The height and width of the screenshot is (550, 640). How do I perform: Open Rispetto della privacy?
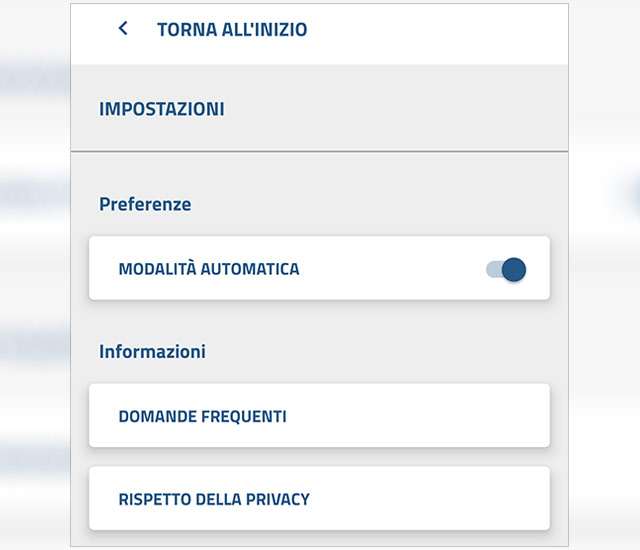point(319,498)
